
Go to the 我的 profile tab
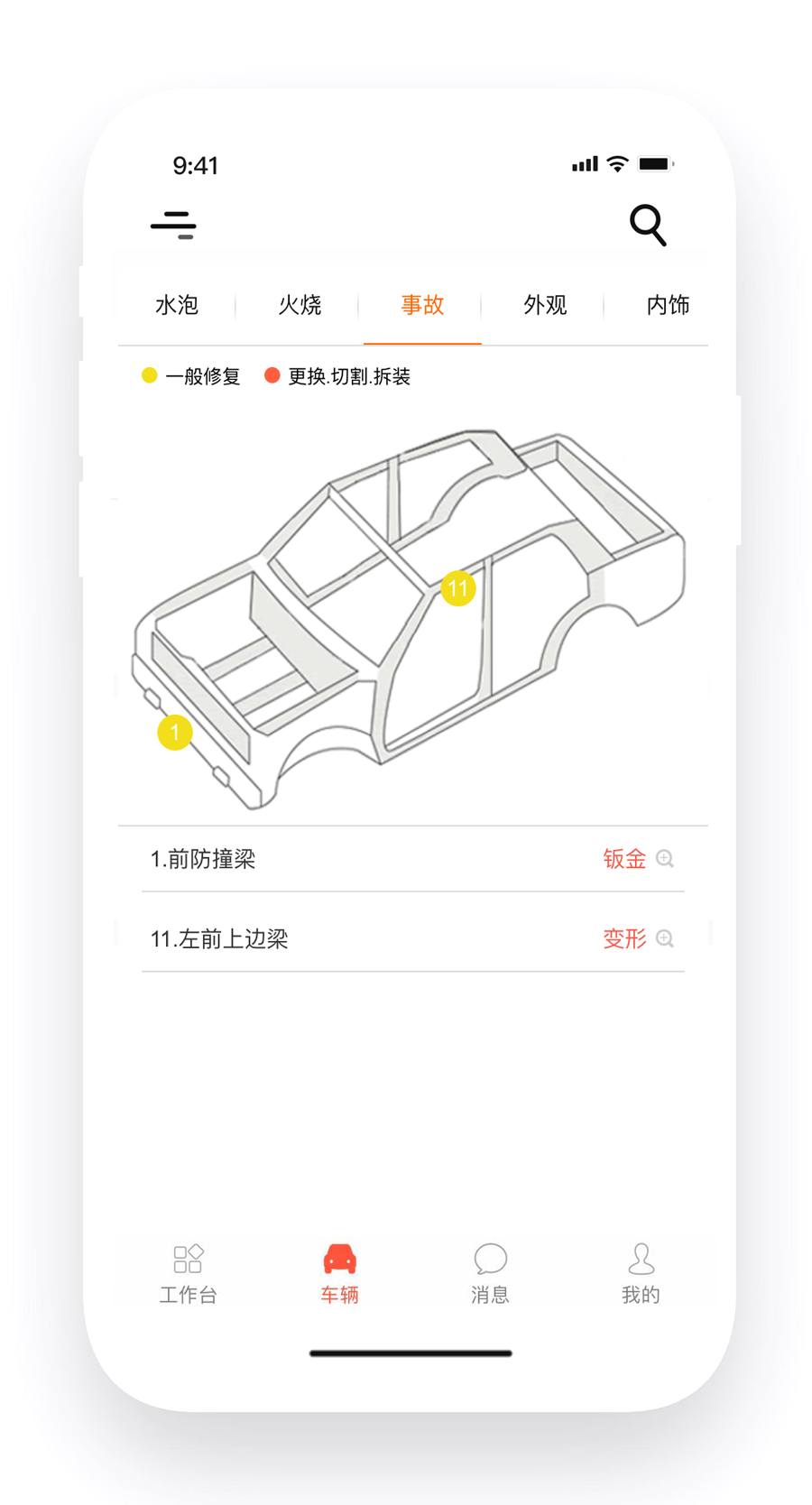pyautogui.click(x=641, y=1274)
